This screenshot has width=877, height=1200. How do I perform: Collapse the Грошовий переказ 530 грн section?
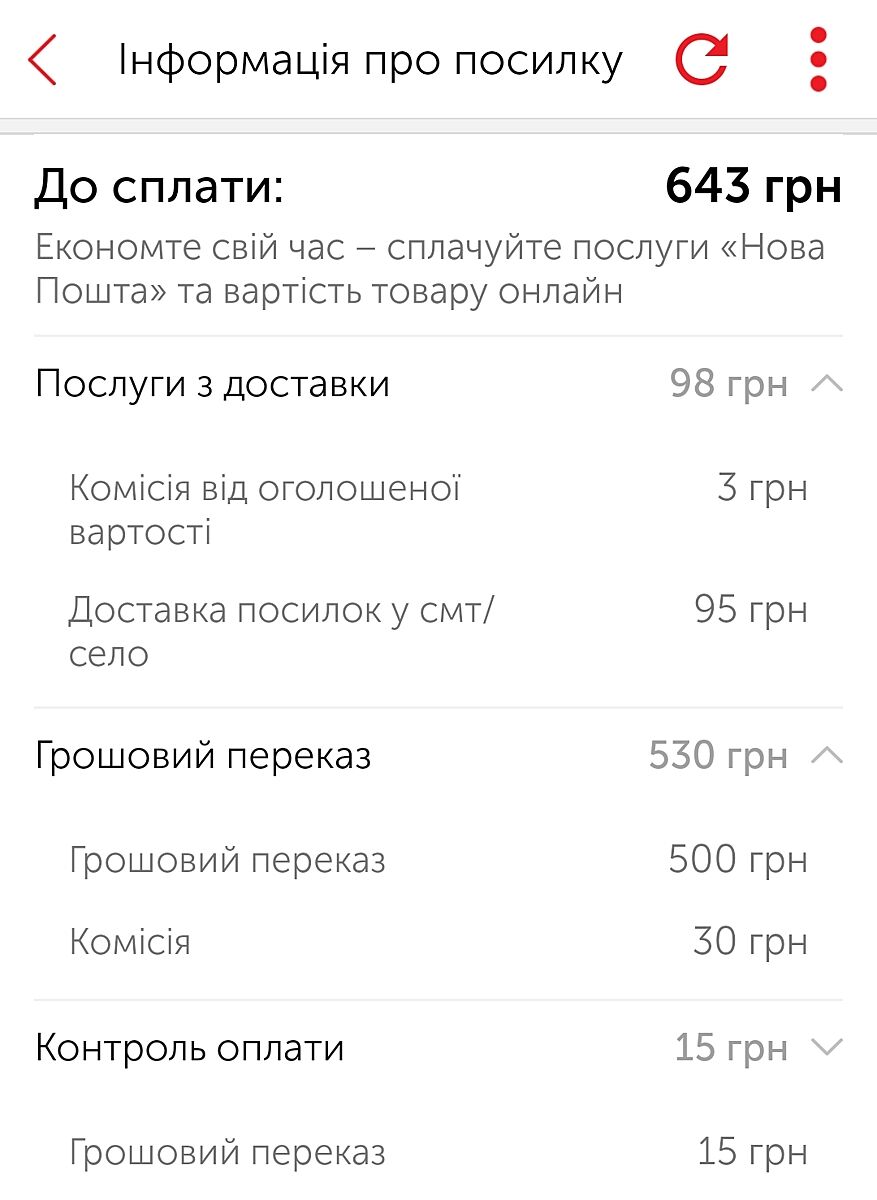click(826, 756)
